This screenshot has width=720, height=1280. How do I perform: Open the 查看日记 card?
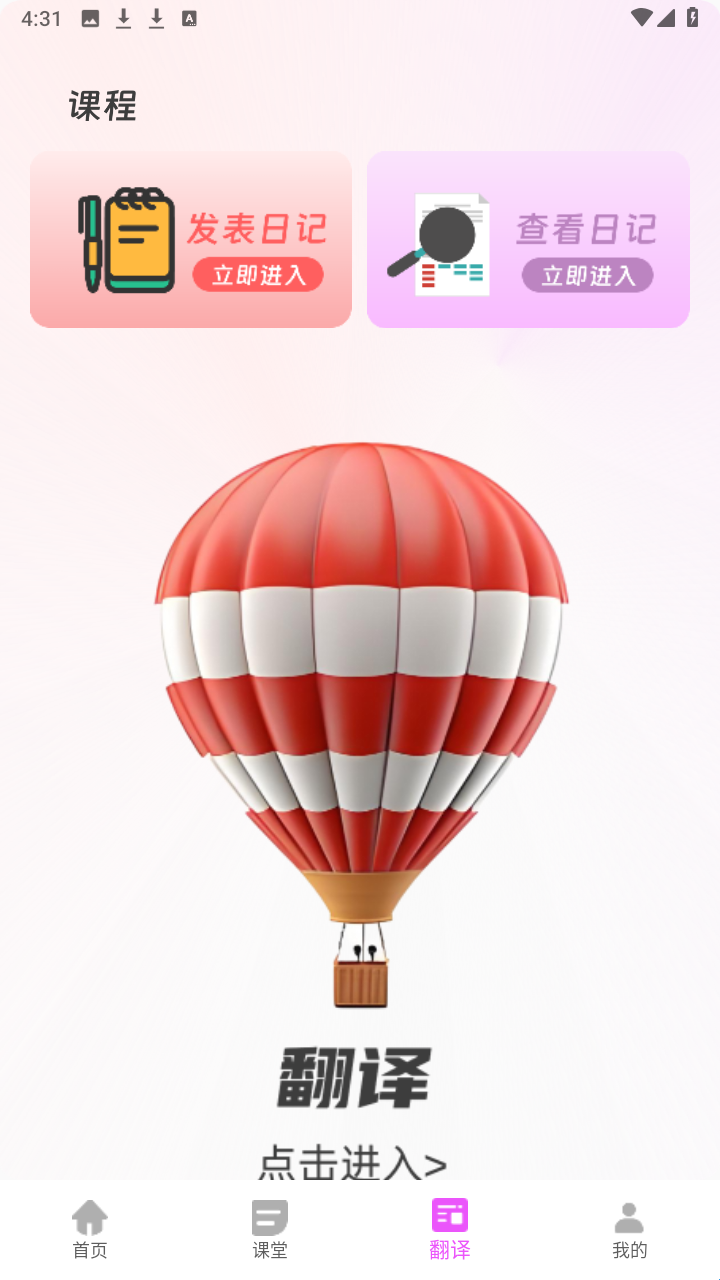point(528,240)
